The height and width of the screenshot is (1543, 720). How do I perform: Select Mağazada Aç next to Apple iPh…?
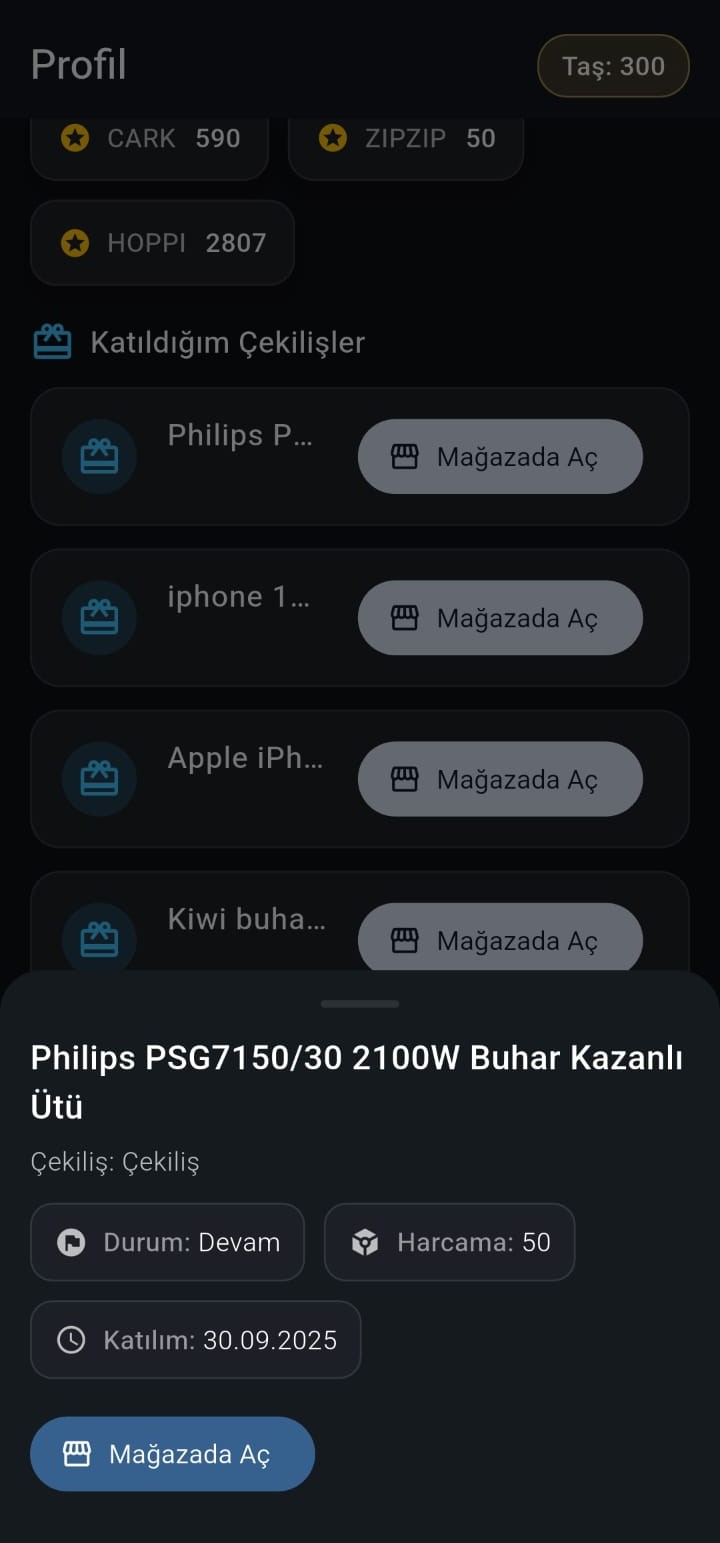pyautogui.click(x=500, y=779)
